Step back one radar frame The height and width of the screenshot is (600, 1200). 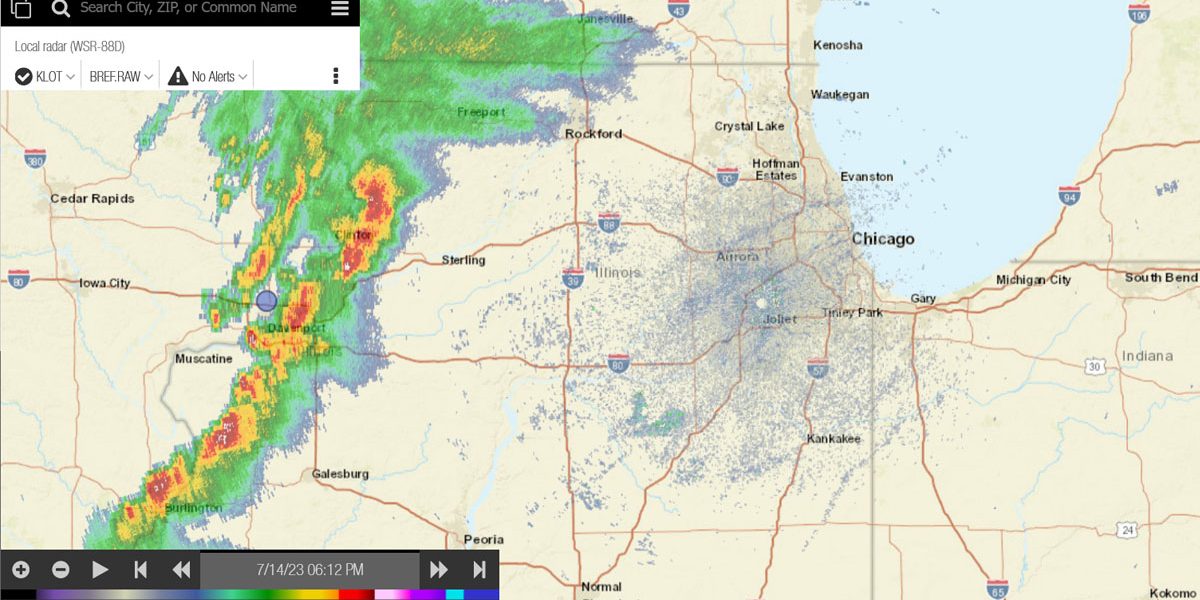pos(181,570)
